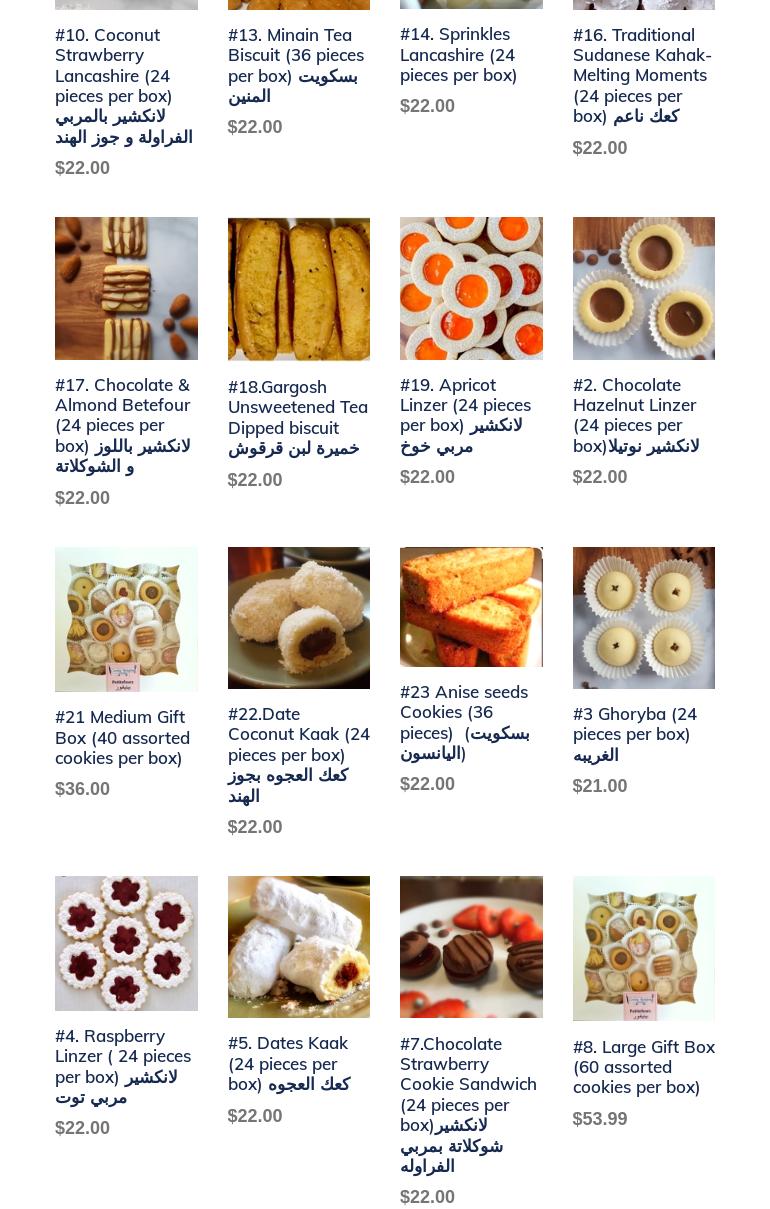
Task: View the Chocolate Hazelnut Linzer product
Action: point(634,414)
